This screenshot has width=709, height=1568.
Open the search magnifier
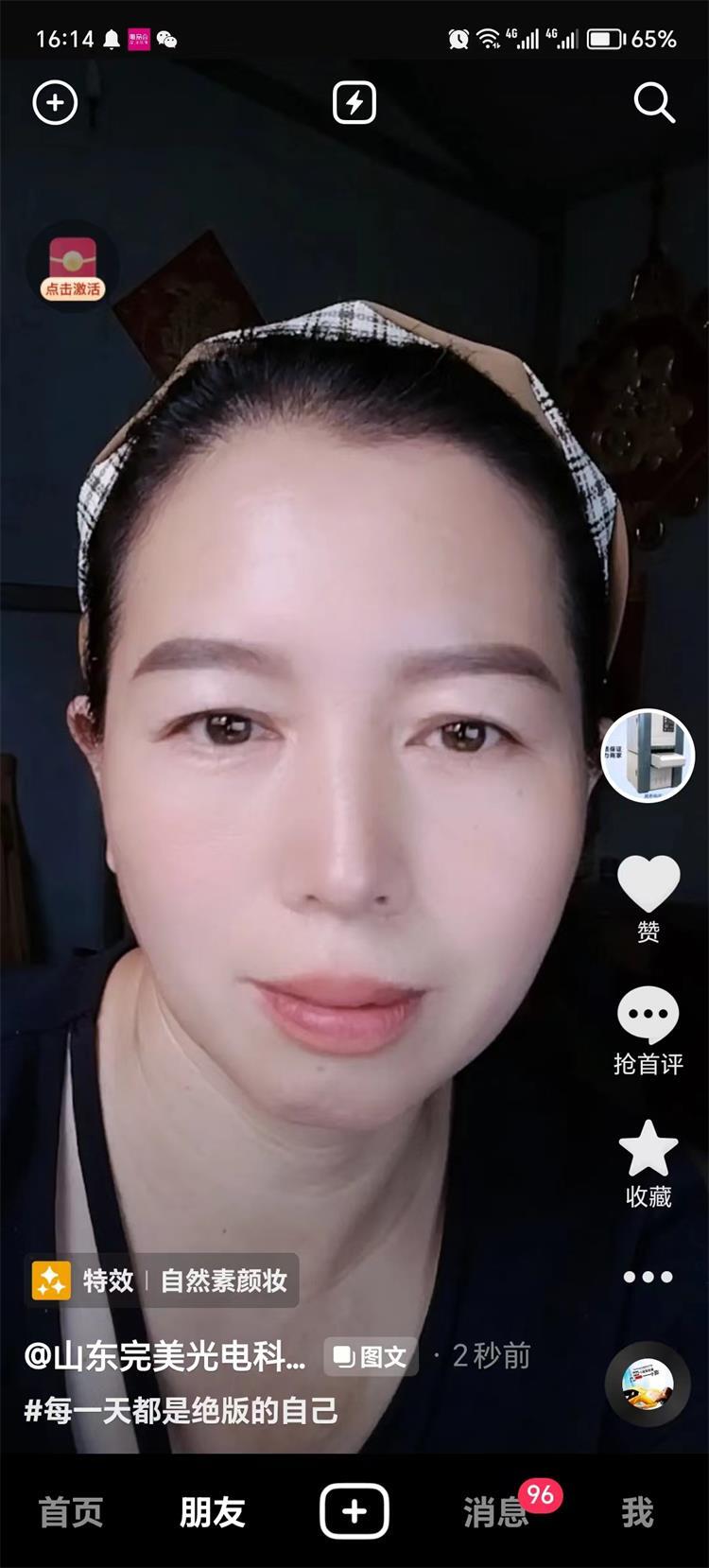click(x=653, y=102)
